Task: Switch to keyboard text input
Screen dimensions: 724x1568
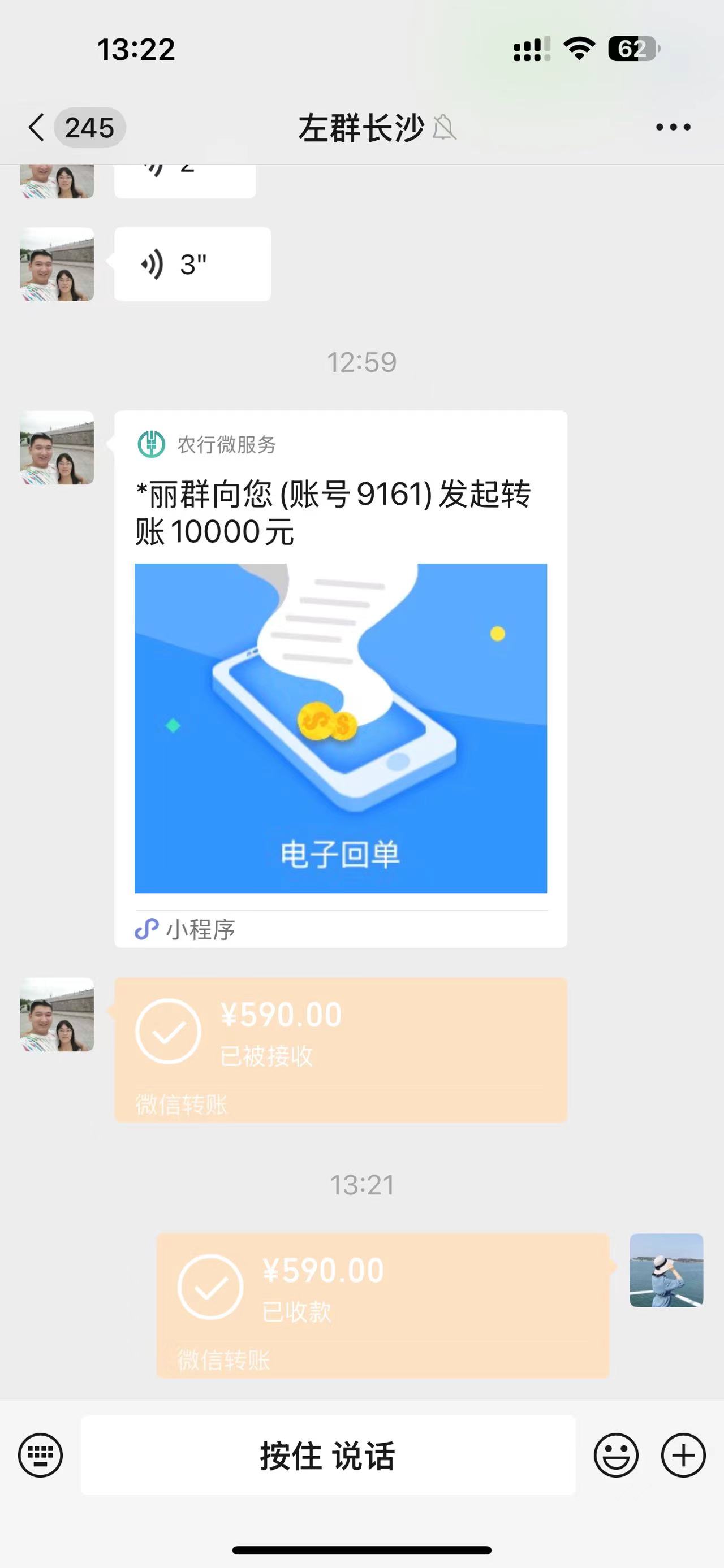Action: (x=40, y=1456)
